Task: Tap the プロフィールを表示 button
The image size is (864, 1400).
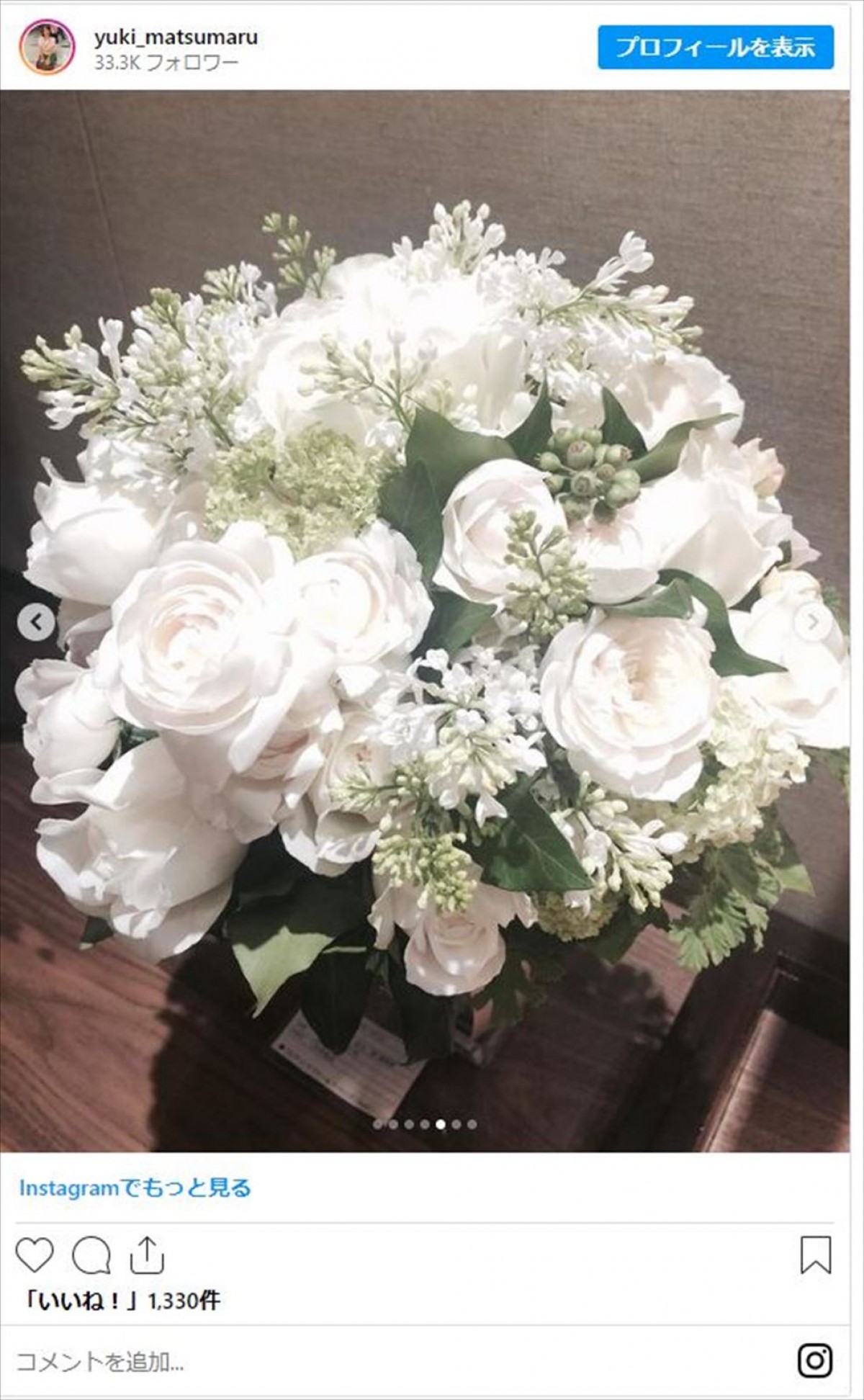Action: 715,48
